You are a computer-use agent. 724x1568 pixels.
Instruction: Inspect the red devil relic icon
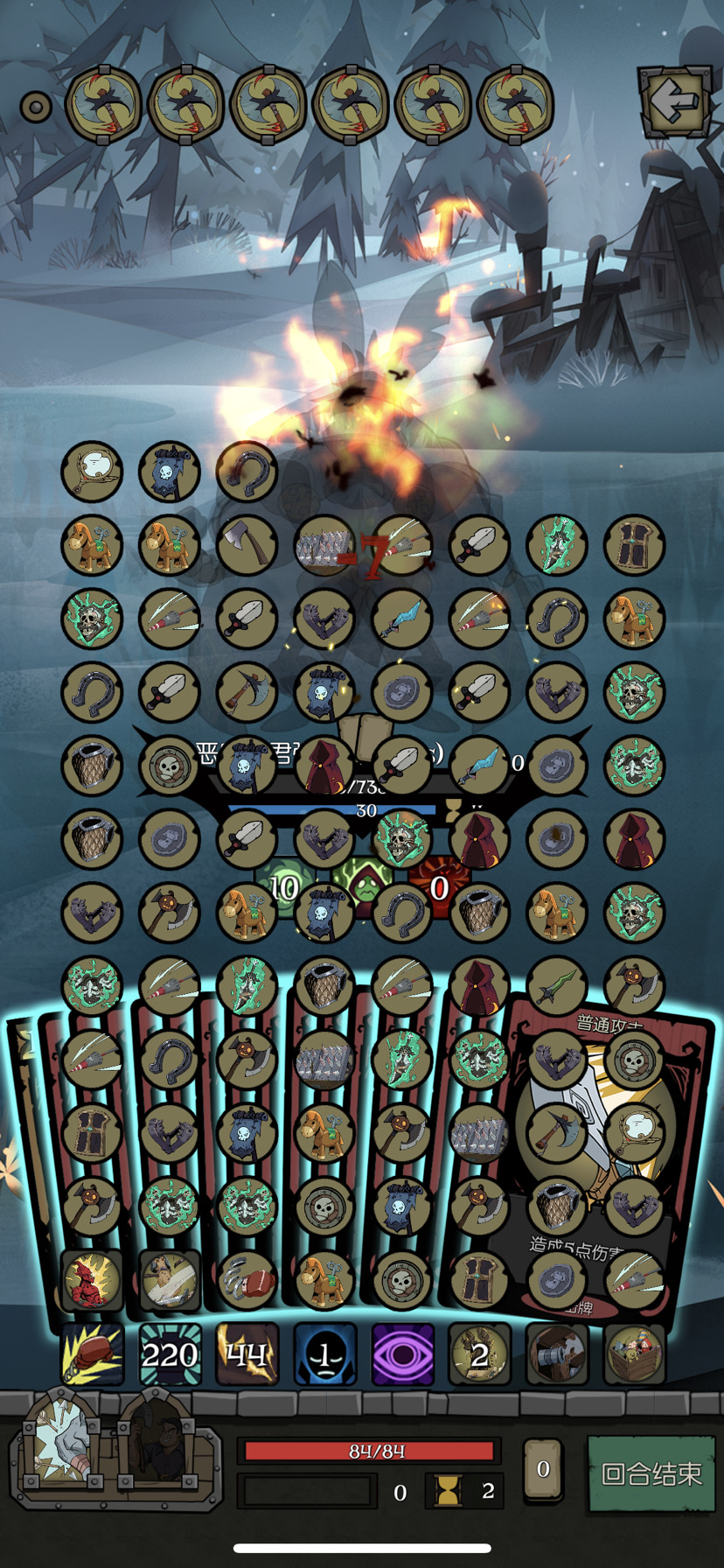(92, 1280)
